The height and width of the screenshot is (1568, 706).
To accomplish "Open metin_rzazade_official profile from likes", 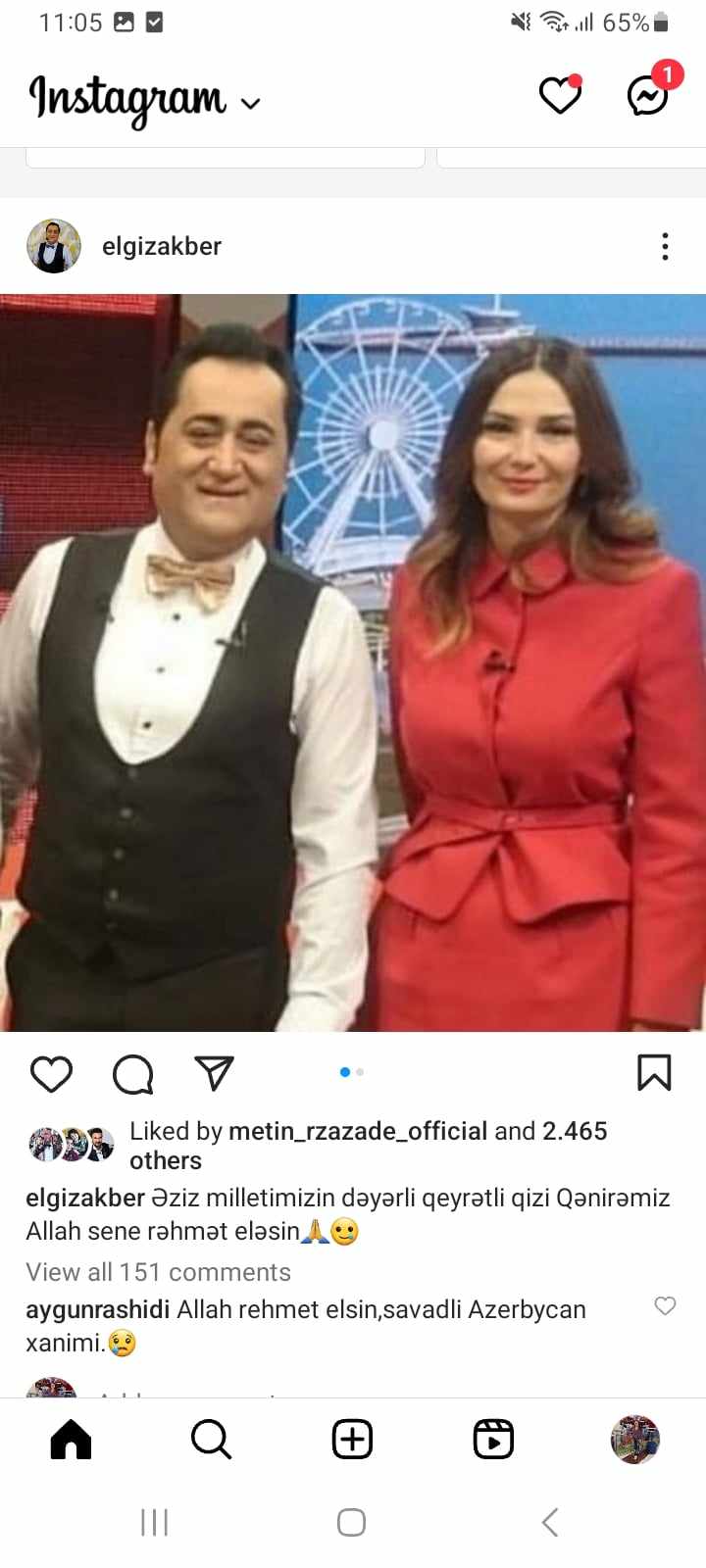I will click(x=358, y=1131).
